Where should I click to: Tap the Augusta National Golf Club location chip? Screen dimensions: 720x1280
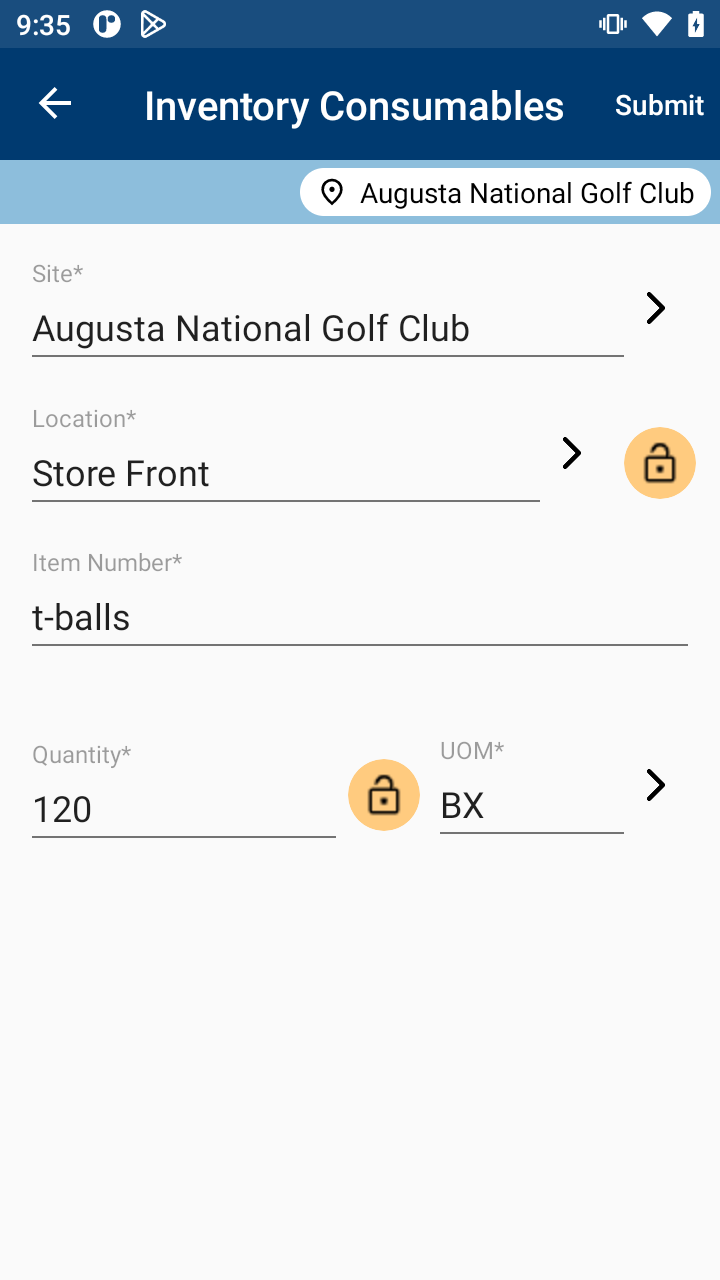(x=506, y=193)
